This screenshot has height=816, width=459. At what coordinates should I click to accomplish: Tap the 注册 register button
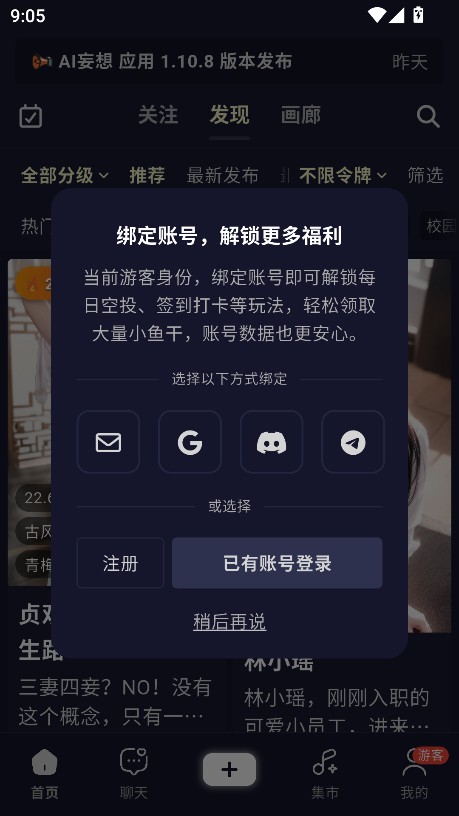(120, 563)
